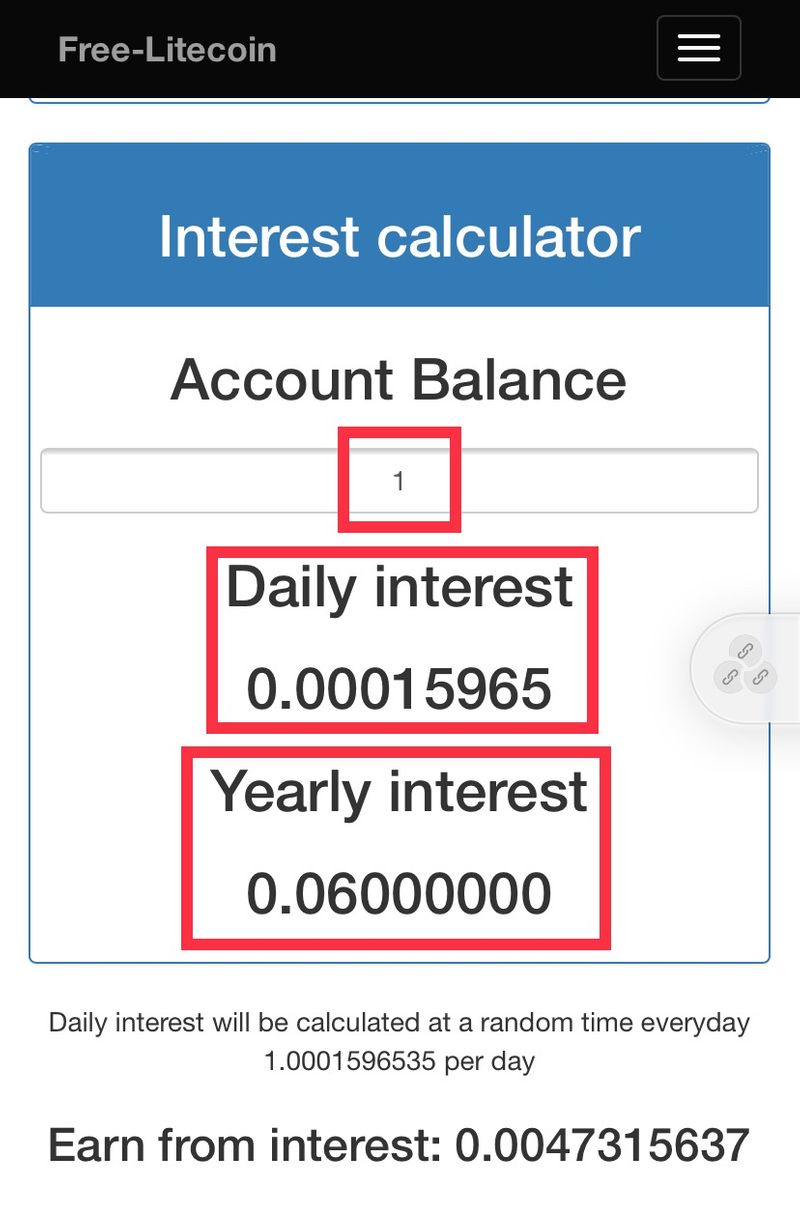Open the Free-Litecoin home link
Viewport: 800px width, 1228px height.
tap(167, 49)
